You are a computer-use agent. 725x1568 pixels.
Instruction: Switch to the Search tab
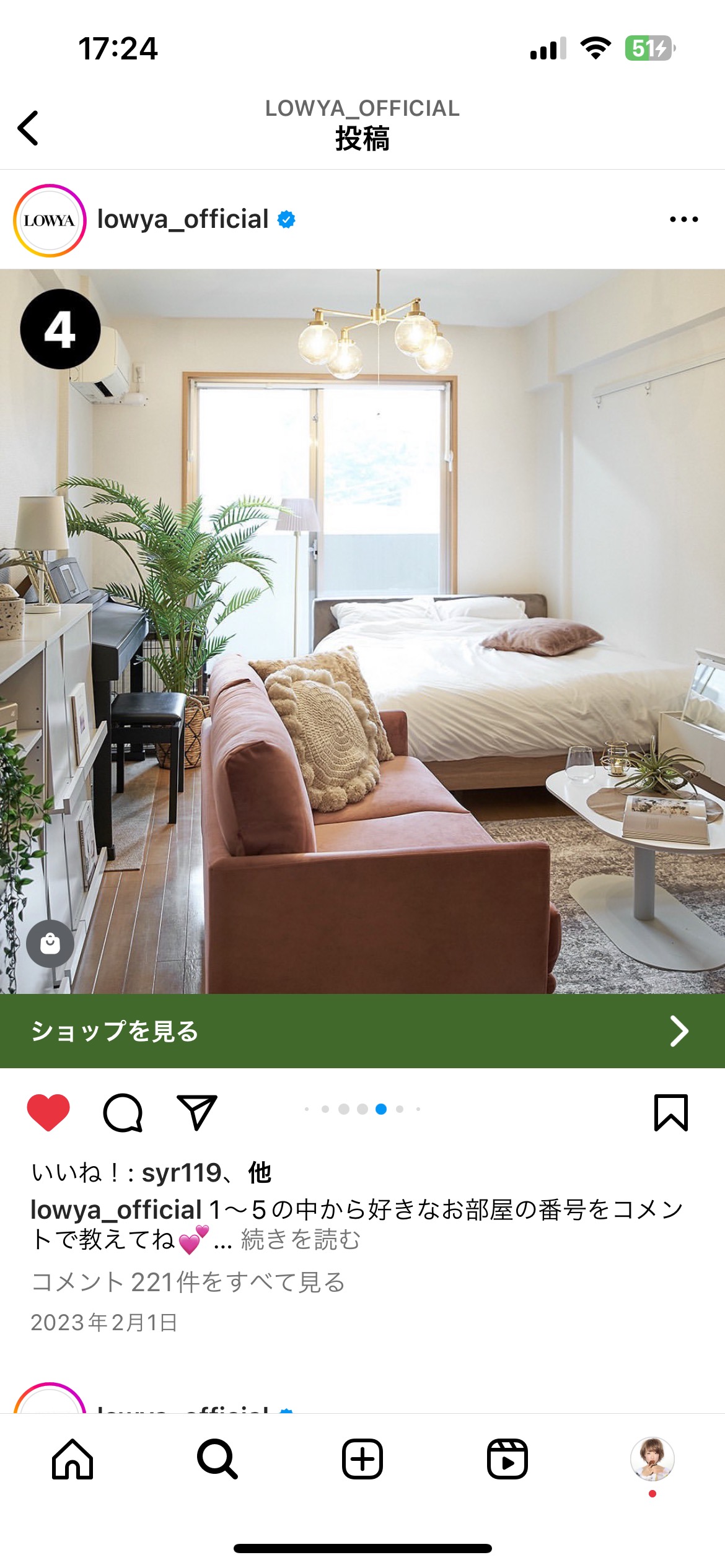[217, 1459]
